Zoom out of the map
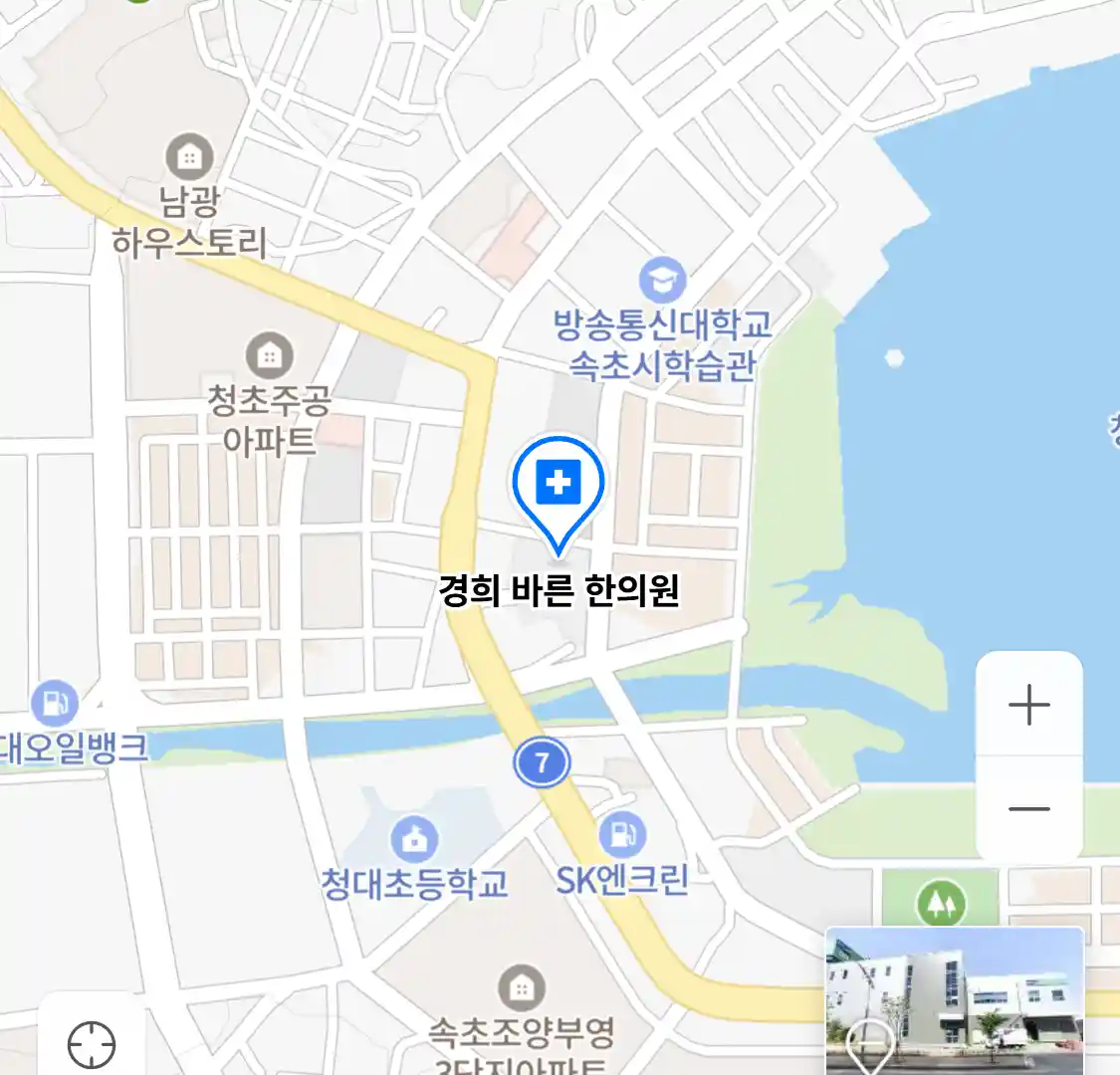This screenshot has width=1120, height=1075. coord(1028,808)
